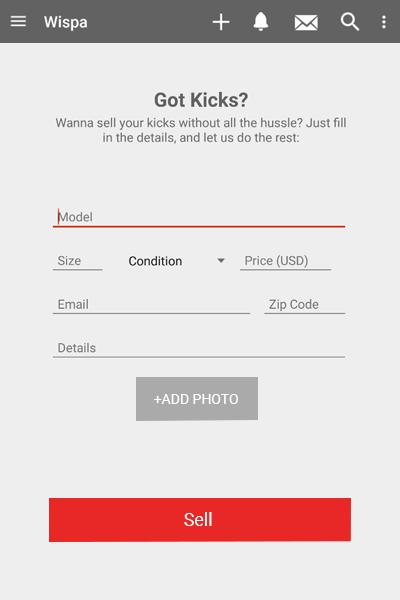
Task: Focus the Model text field
Action: coord(199,217)
